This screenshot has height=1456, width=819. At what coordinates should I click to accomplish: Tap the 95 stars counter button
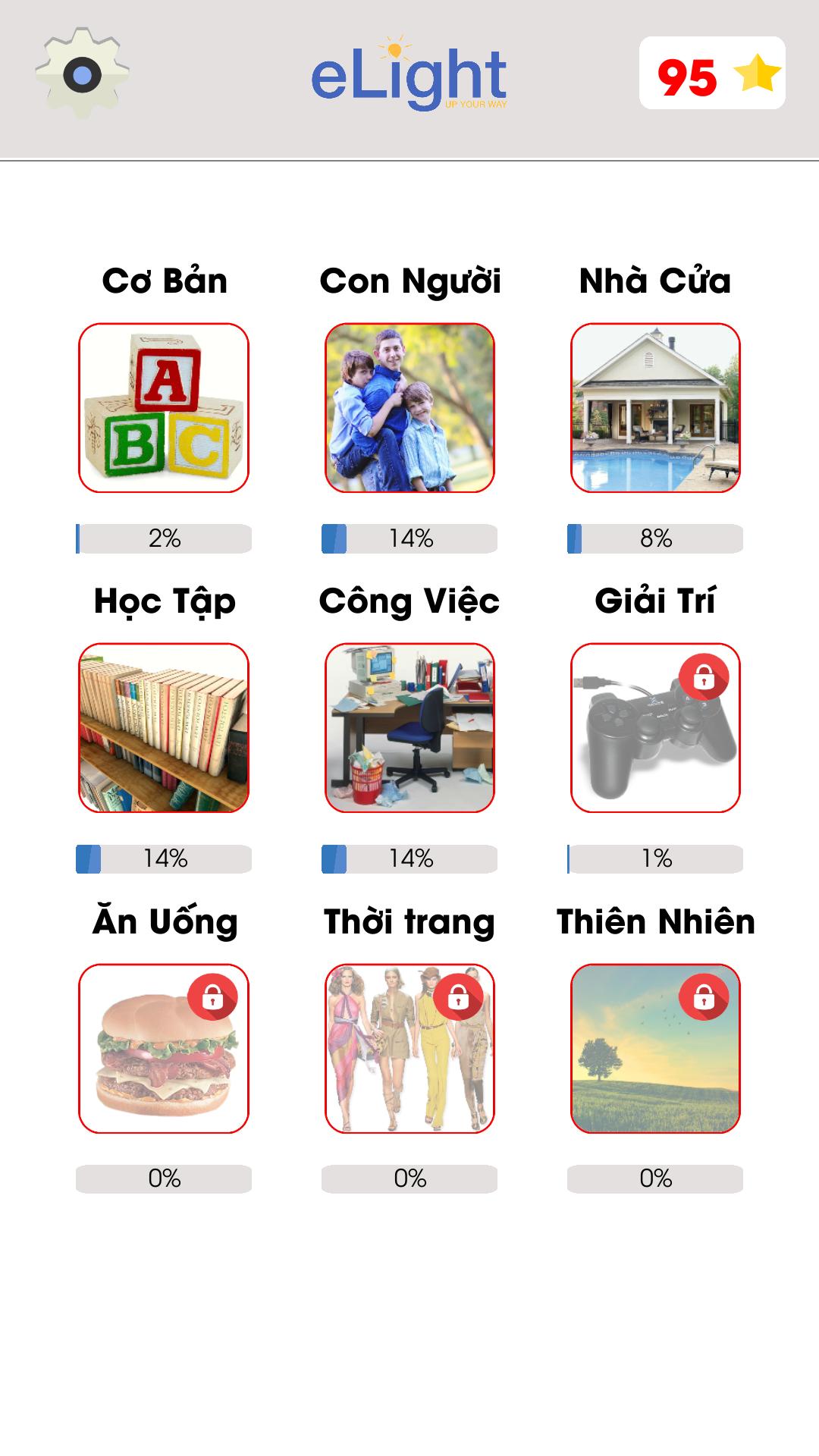click(x=712, y=74)
